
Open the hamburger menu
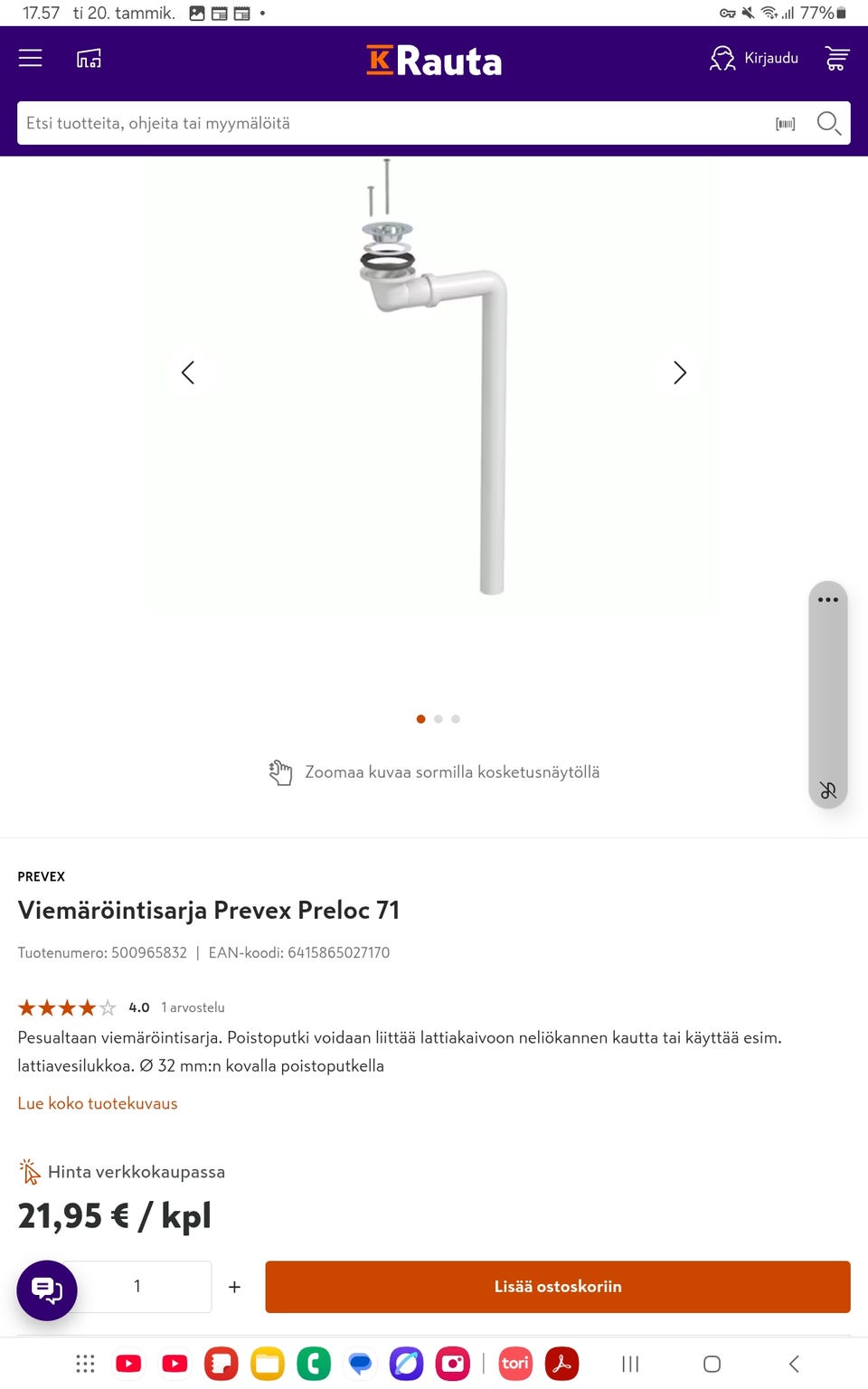click(31, 59)
